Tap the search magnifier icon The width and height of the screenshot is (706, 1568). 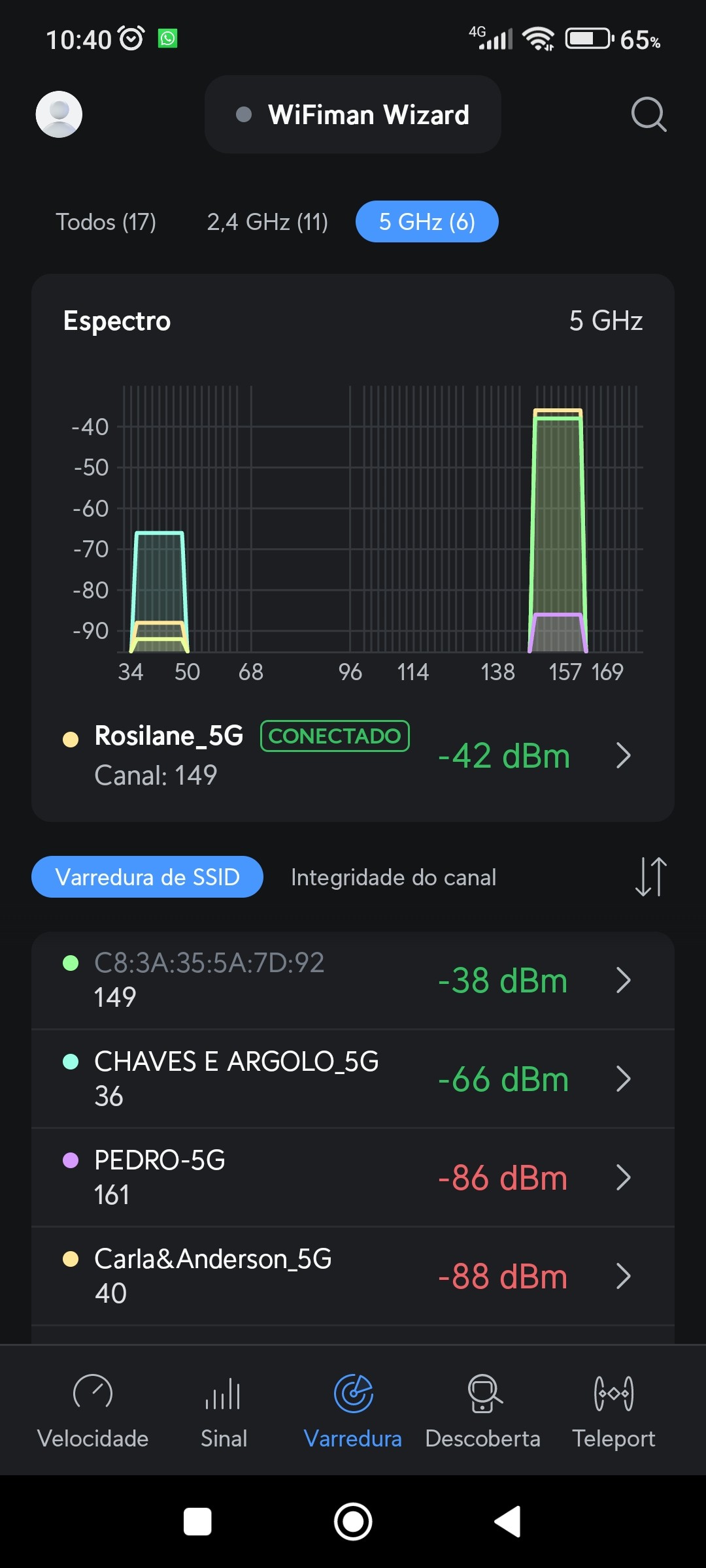pyautogui.click(x=648, y=115)
